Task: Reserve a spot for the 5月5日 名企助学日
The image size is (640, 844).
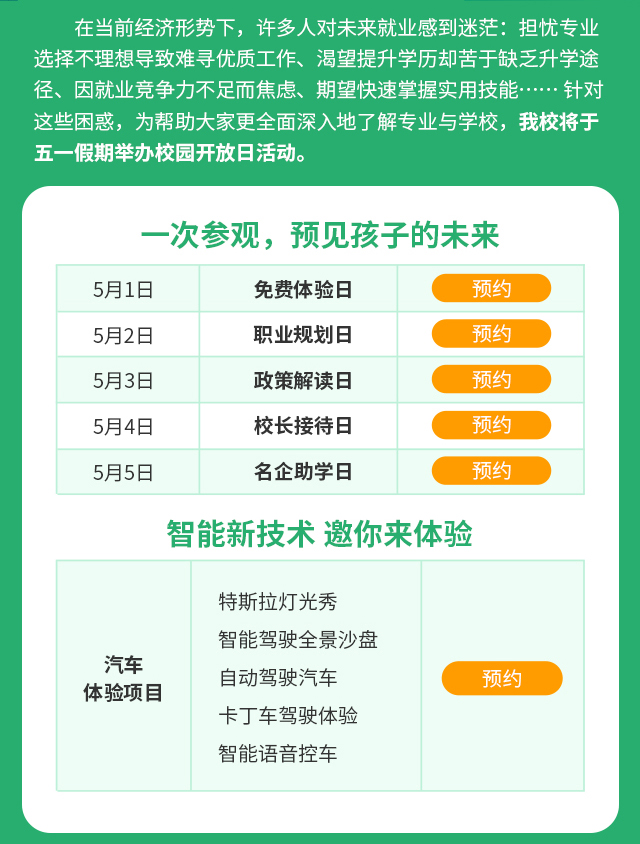Action: [491, 471]
